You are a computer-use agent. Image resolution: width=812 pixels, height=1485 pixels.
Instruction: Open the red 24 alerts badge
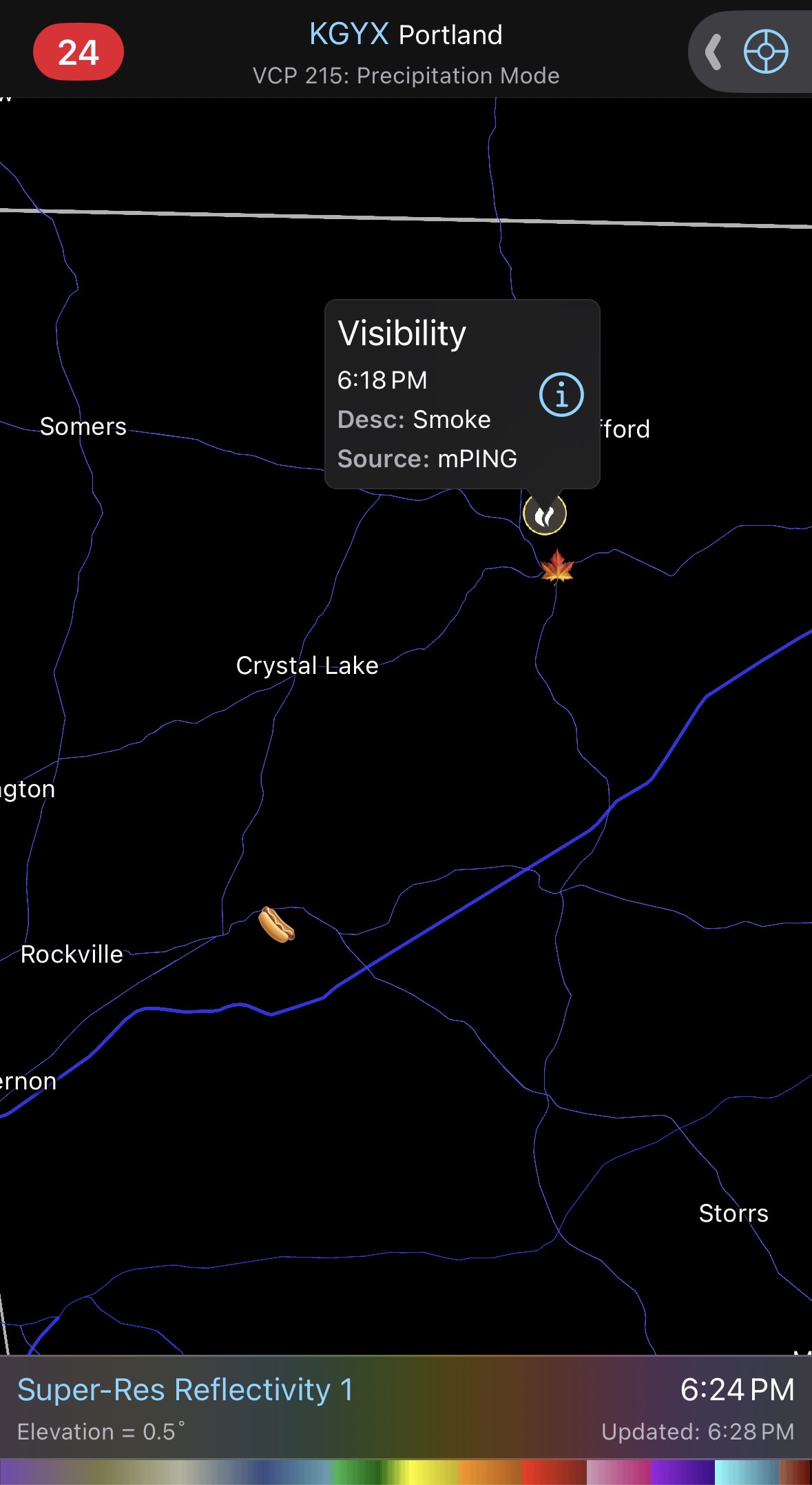tap(79, 52)
